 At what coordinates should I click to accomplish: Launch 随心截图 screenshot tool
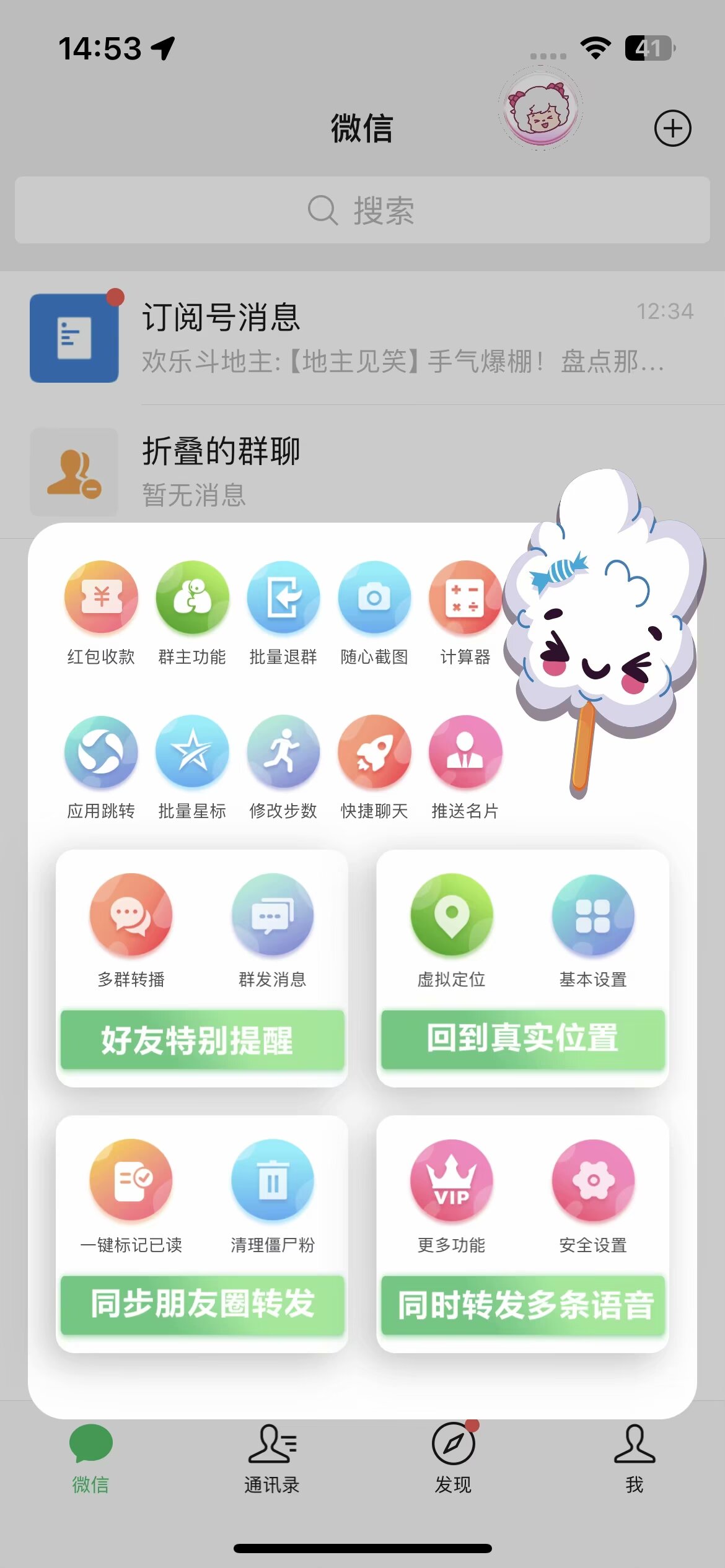coord(374,598)
